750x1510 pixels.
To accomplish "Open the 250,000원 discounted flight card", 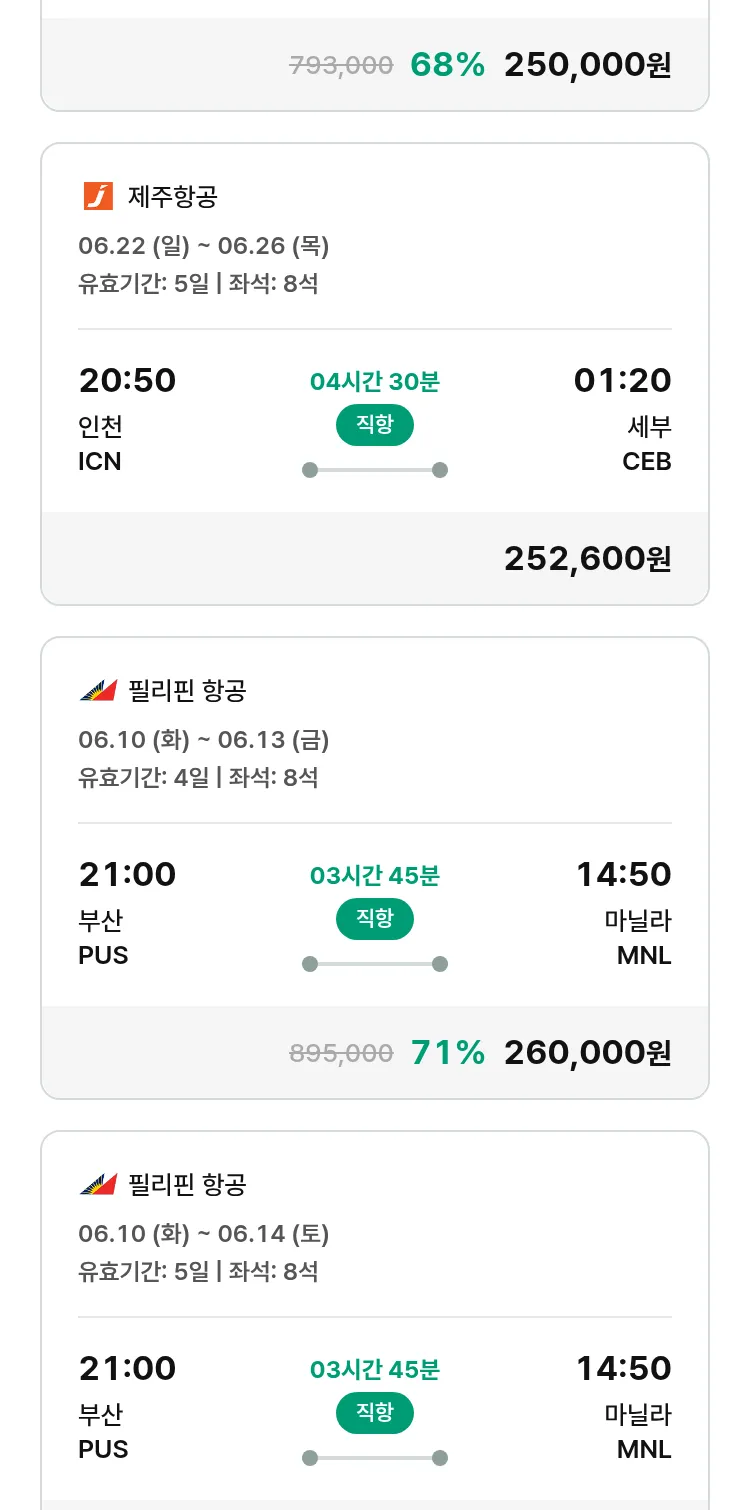I will 375,56.
